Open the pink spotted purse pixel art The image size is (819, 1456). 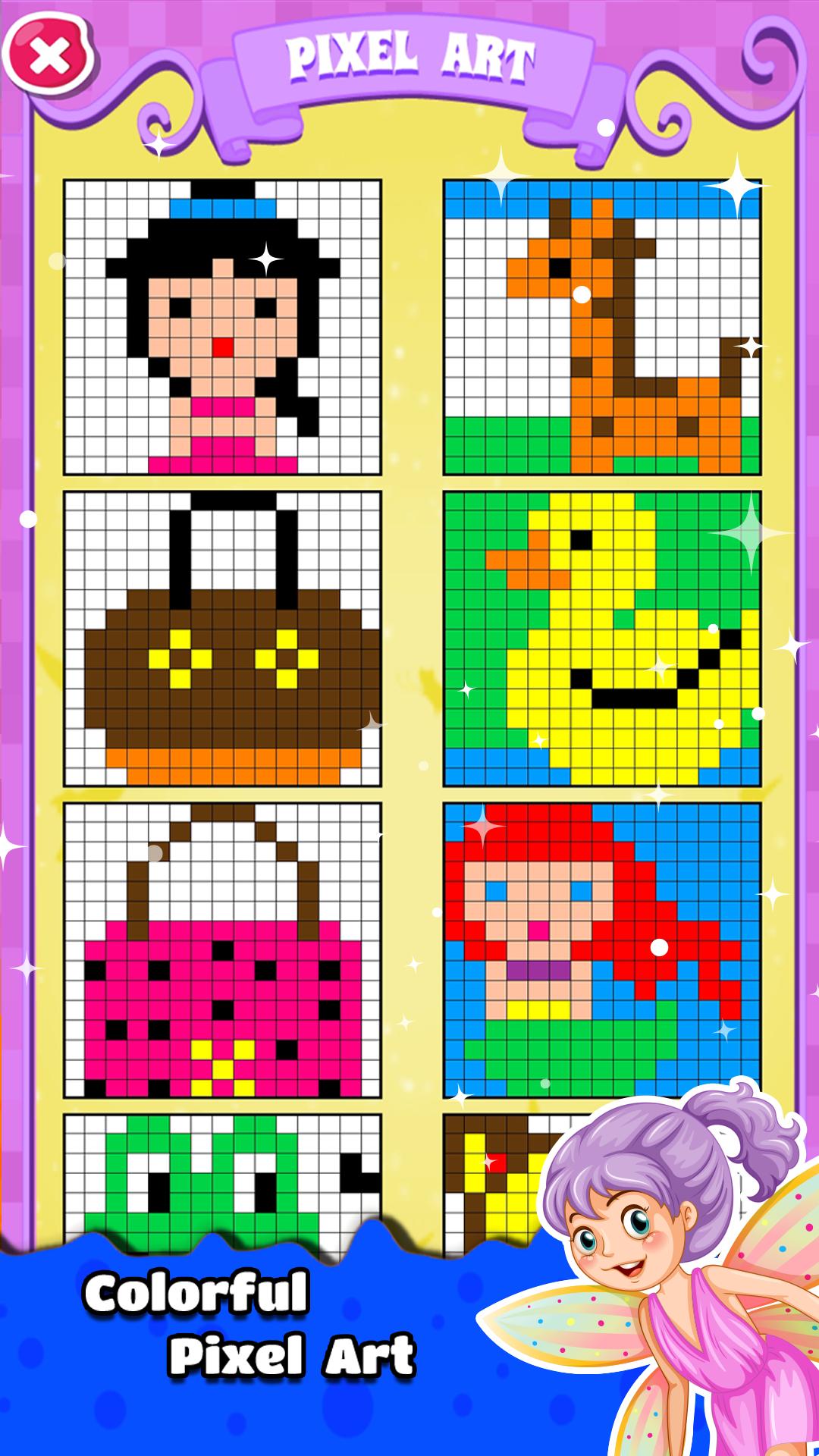click(x=222, y=950)
